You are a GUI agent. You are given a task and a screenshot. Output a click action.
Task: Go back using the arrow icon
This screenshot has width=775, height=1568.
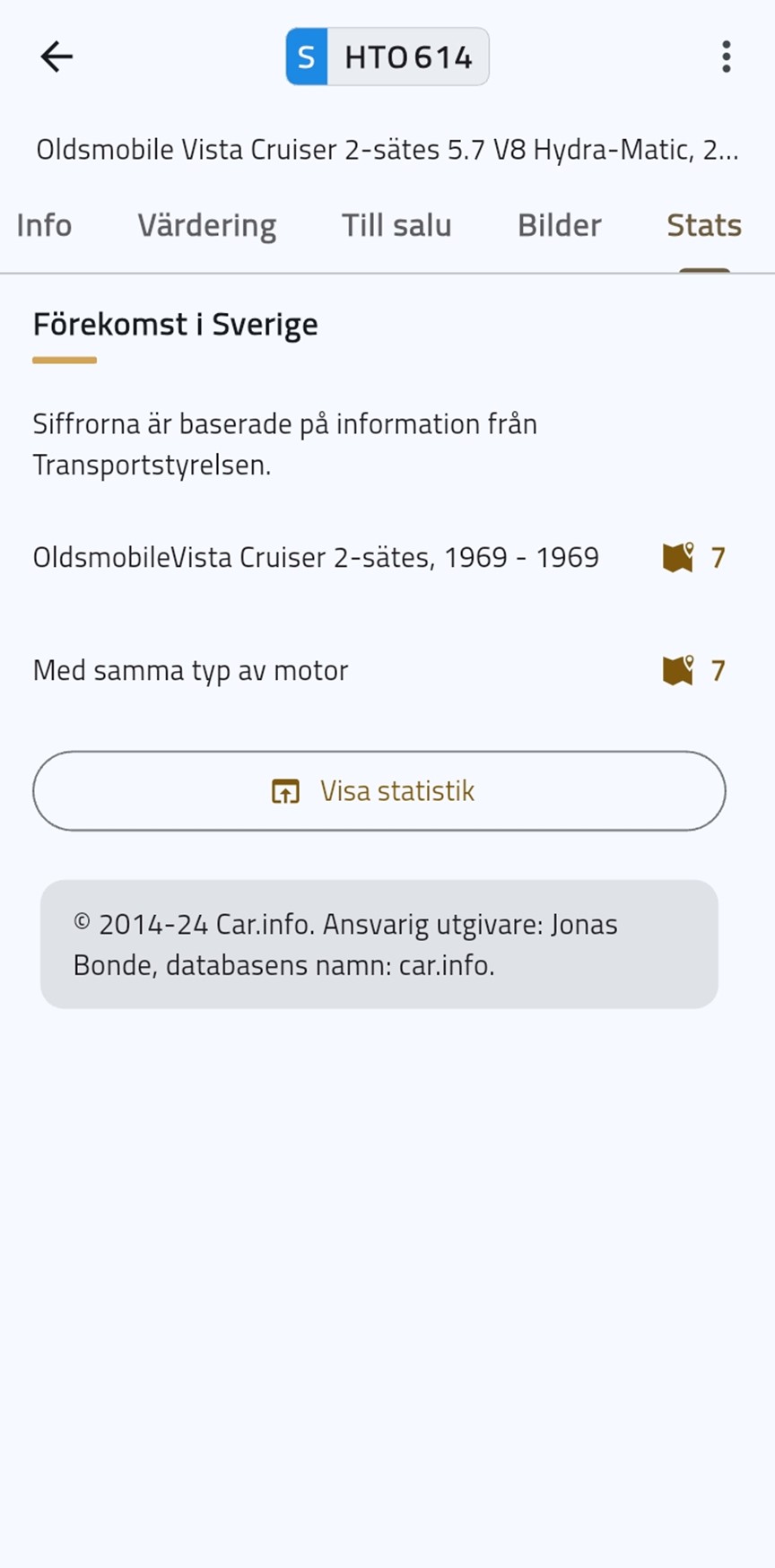coord(57,57)
